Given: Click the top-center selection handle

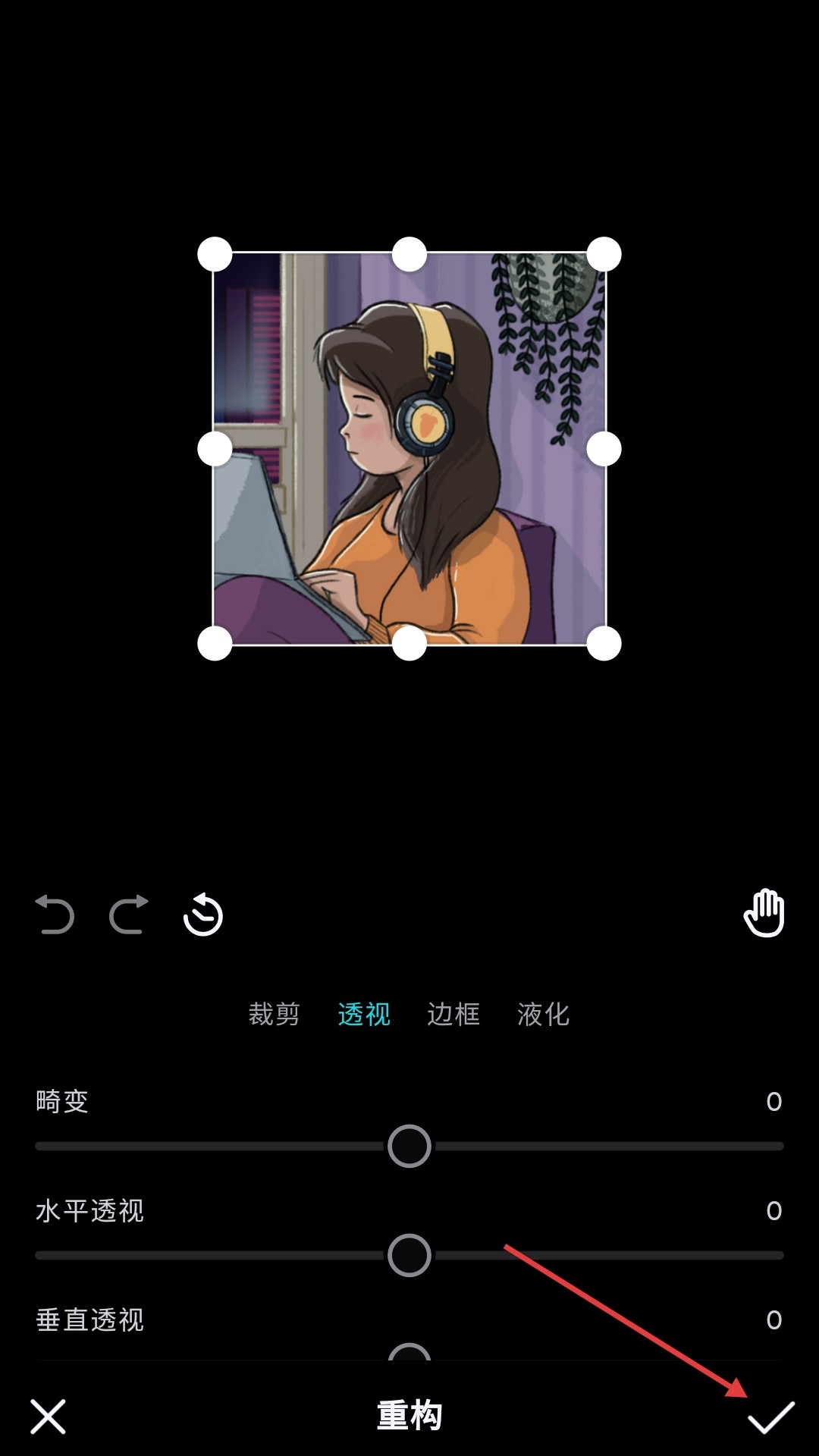Looking at the screenshot, I should click(409, 254).
